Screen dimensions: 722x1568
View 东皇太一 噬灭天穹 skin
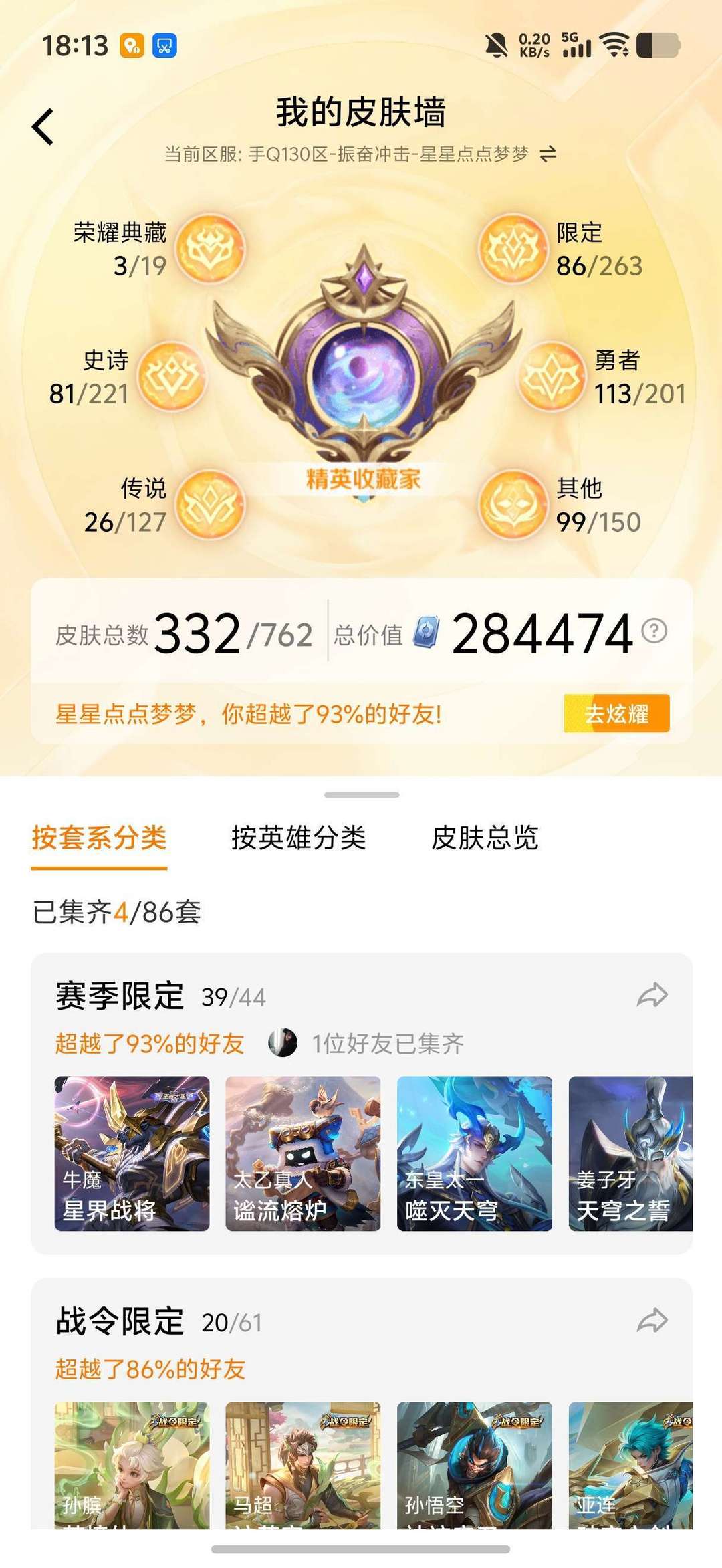tap(474, 1153)
